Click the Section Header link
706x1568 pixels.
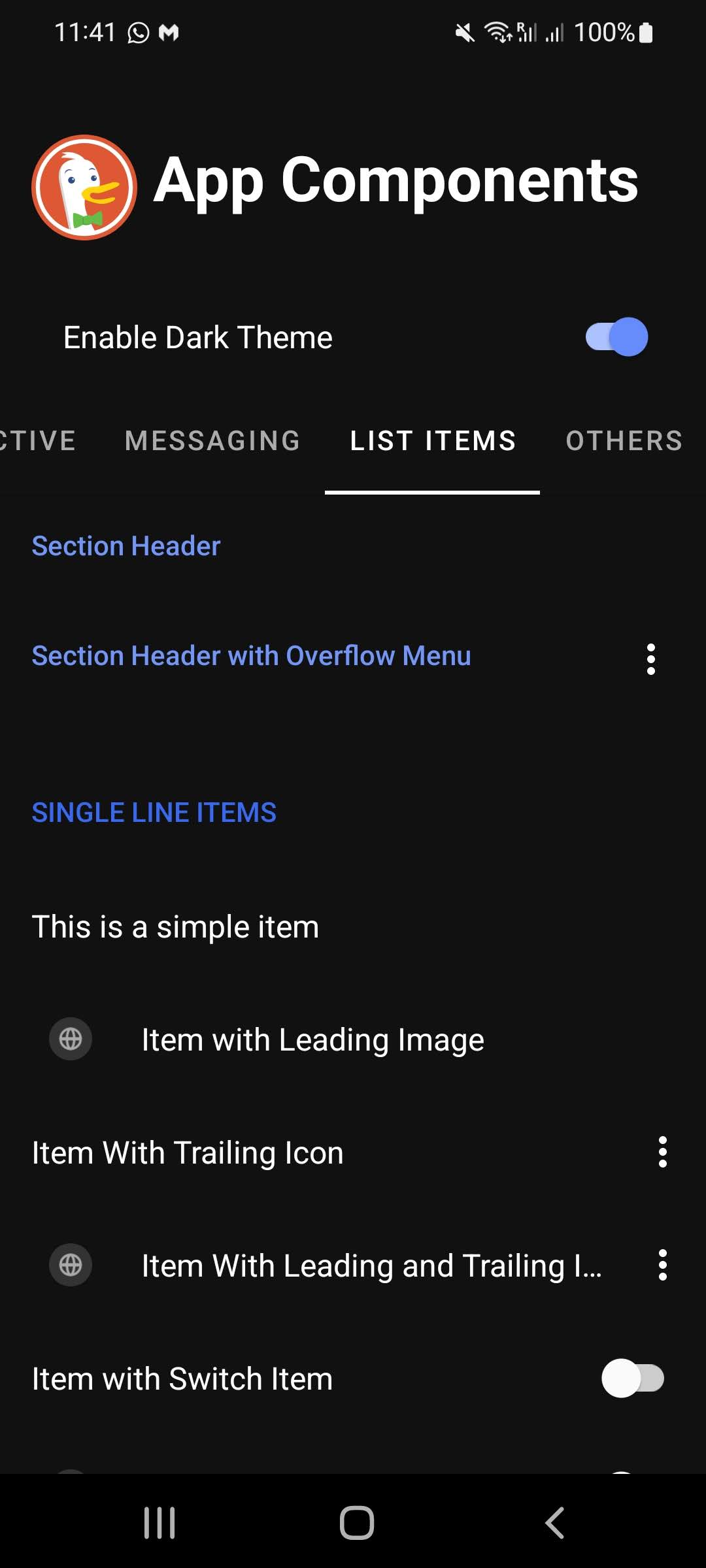pyautogui.click(x=126, y=546)
